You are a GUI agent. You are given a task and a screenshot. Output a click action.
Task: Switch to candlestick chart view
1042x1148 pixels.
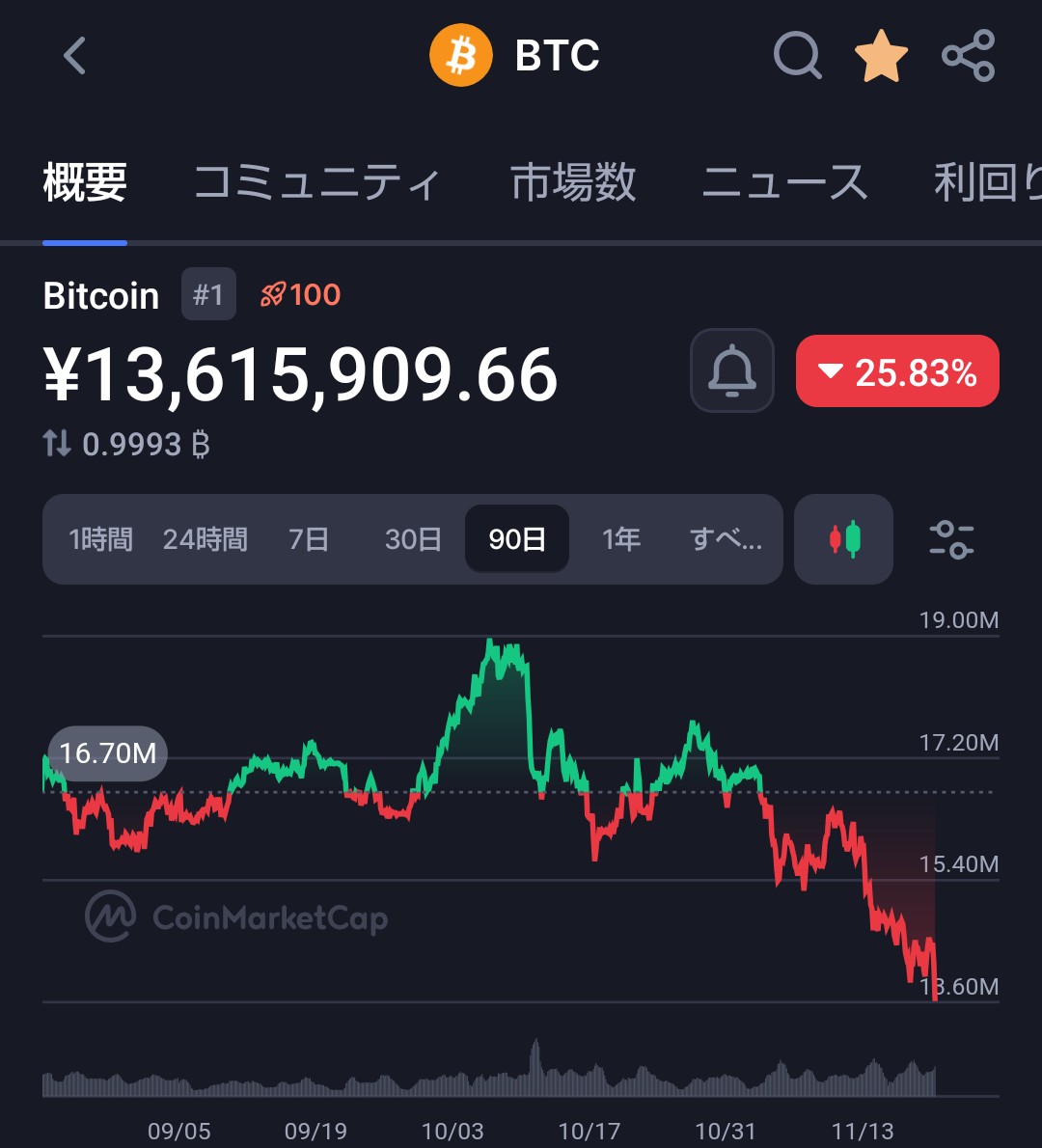[x=843, y=539]
